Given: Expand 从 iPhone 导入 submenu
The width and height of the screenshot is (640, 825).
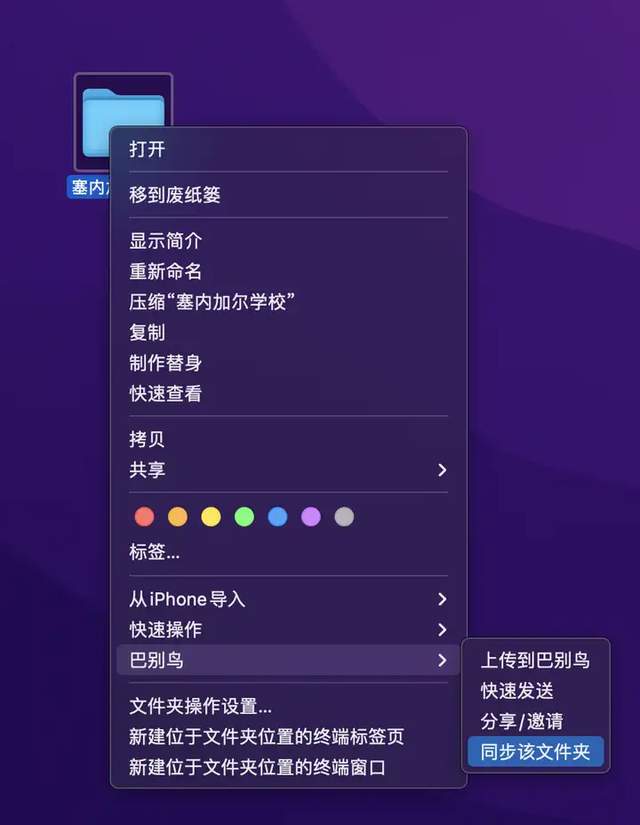Looking at the screenshot, I should point(288,599).
